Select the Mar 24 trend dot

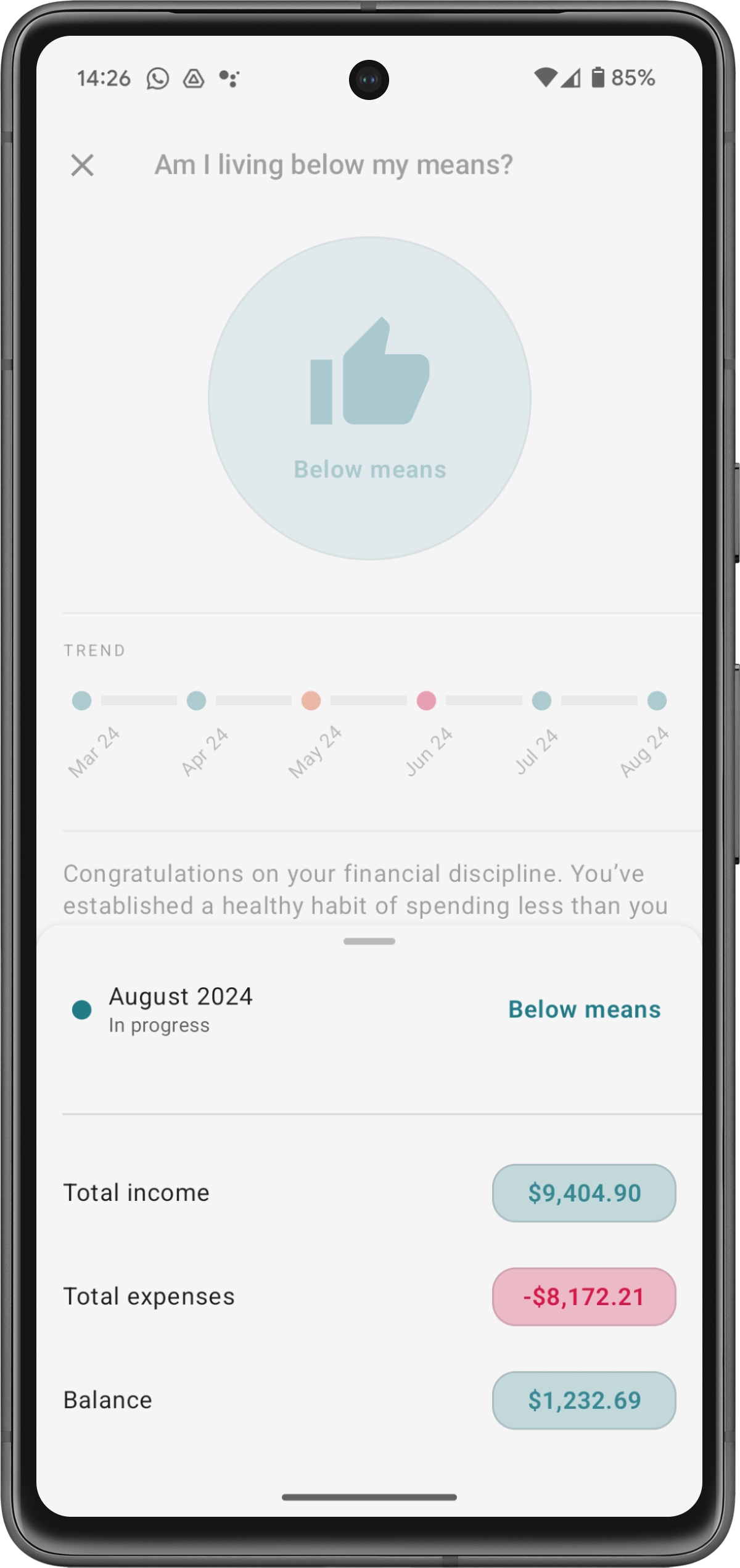coord(81,701)
